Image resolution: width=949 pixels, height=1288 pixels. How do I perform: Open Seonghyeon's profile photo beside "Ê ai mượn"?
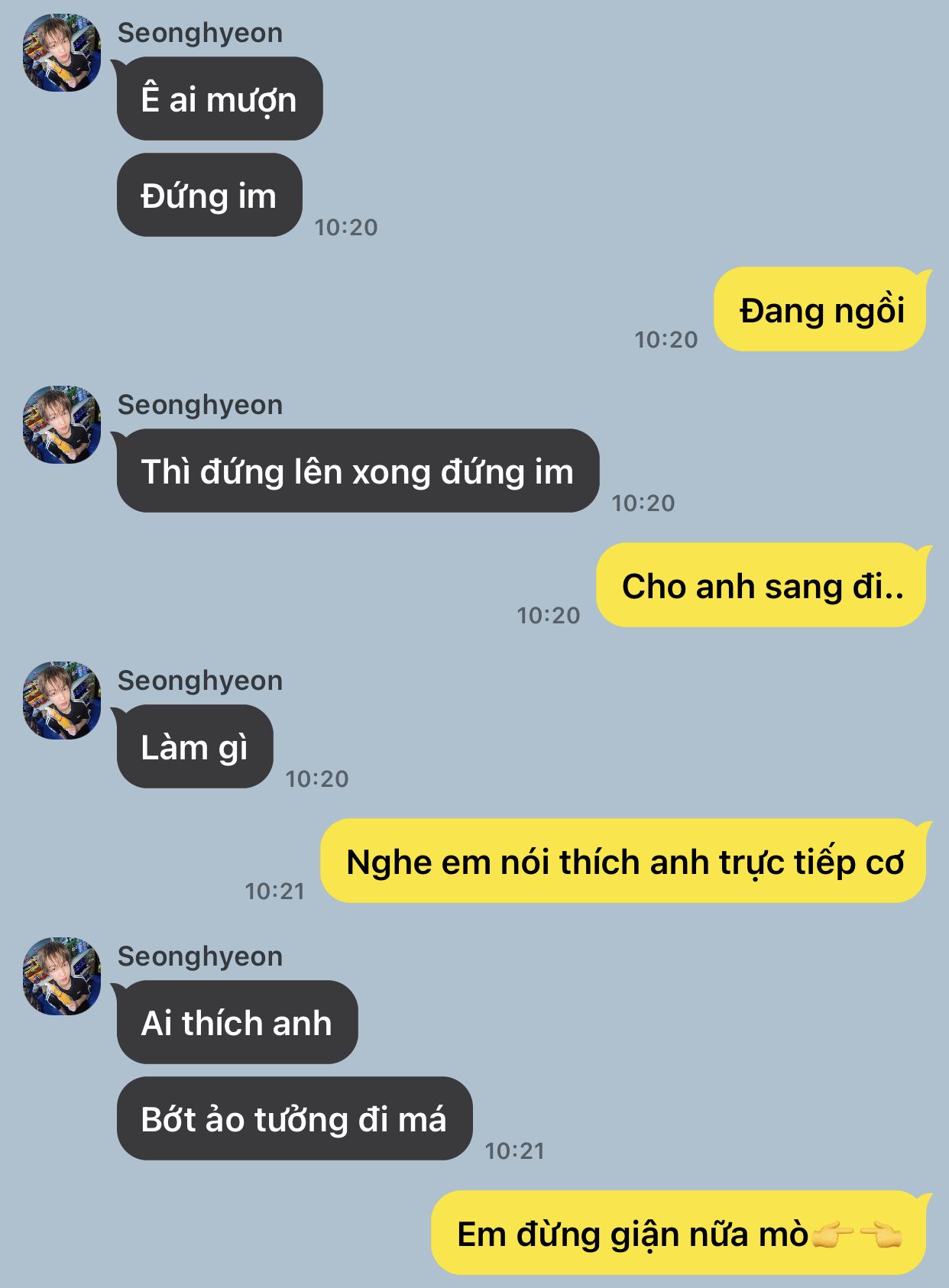pyautogui.click(x=62, y=53)
